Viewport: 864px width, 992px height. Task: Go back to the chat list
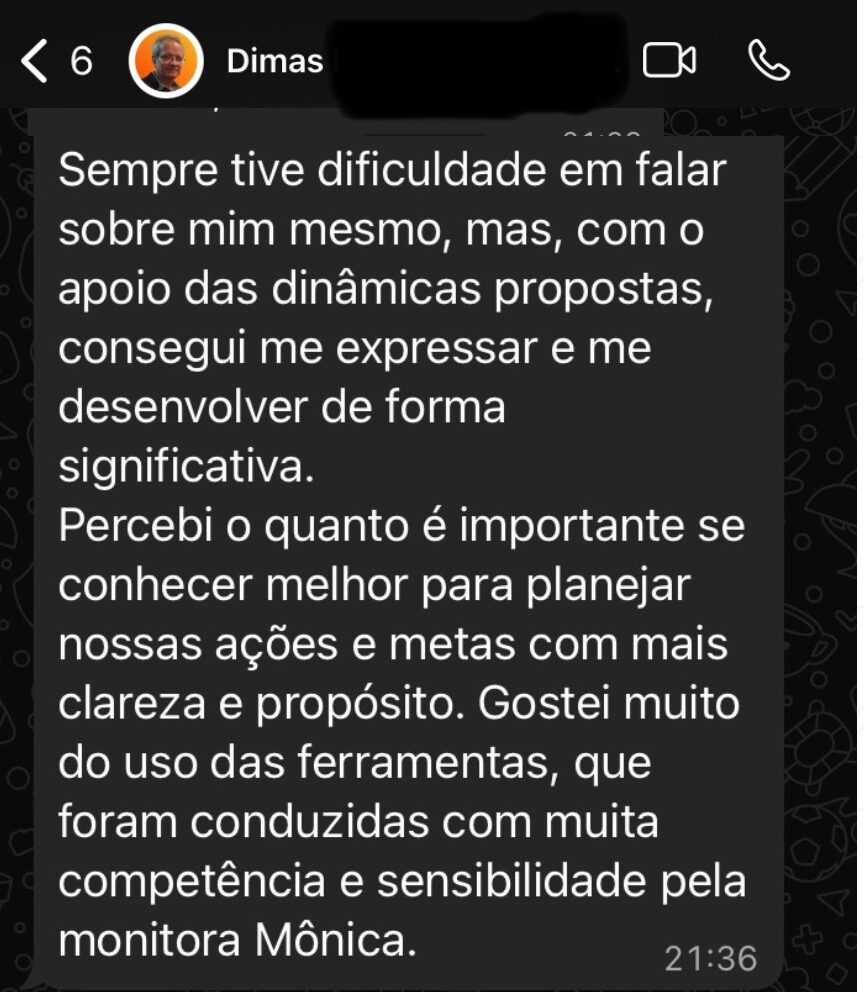(36, 62)
